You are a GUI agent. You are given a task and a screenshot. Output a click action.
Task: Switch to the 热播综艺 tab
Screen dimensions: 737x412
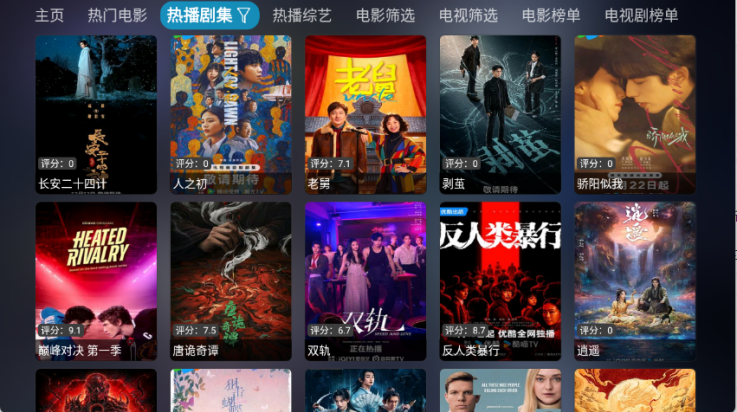coord(302,15)
